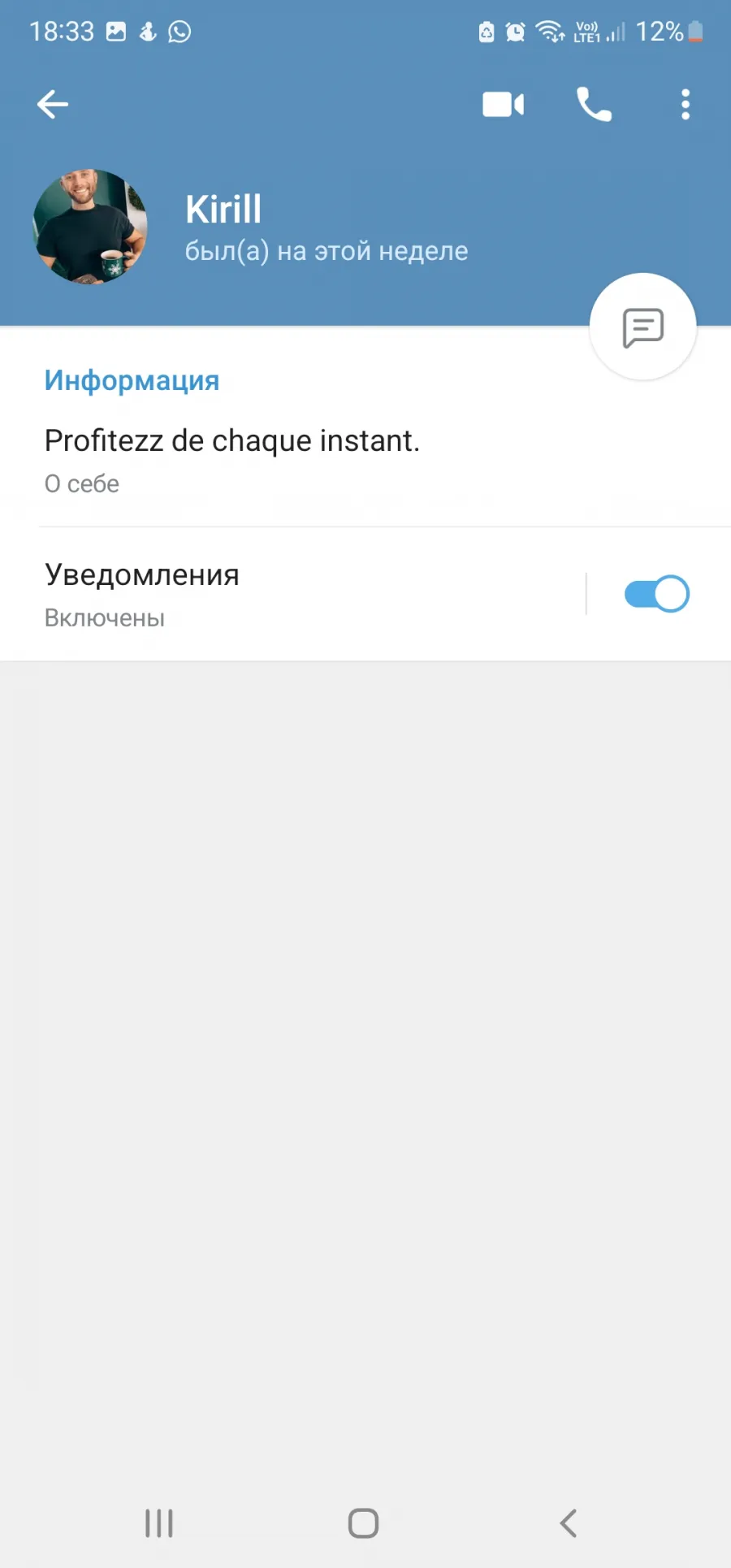The height and width of the screenshot is (1568, 731).
Task: Open Kirill's profile photo
Action: point(89,227)
